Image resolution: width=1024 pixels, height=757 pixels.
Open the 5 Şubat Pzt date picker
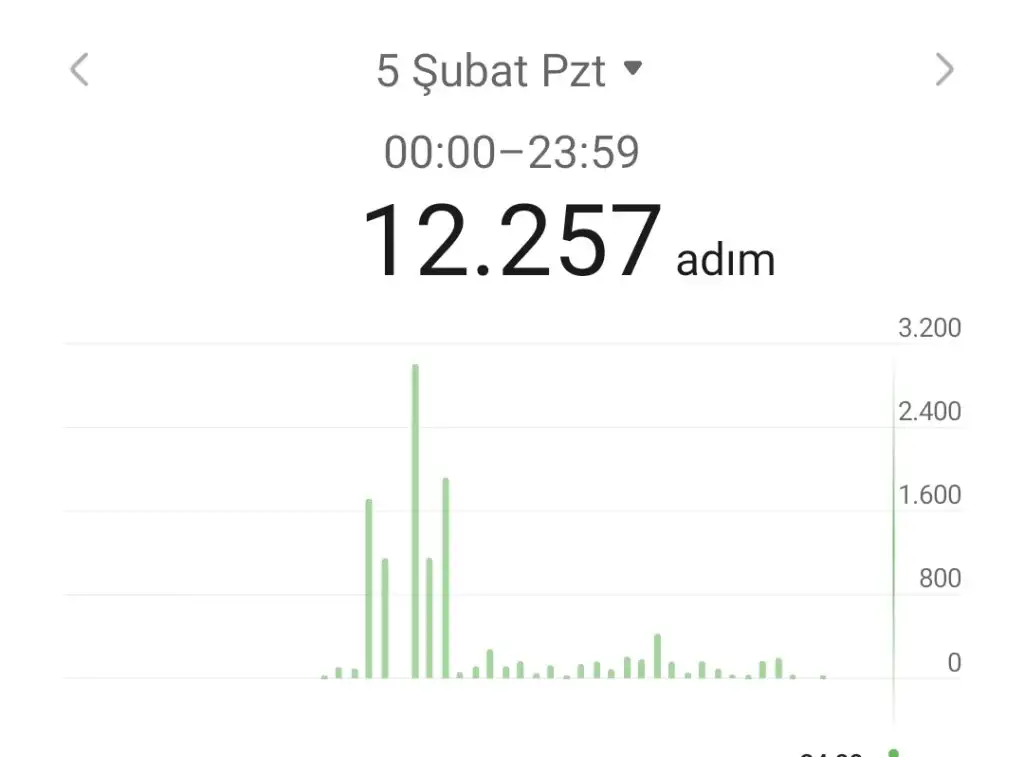tap(509, 71)
